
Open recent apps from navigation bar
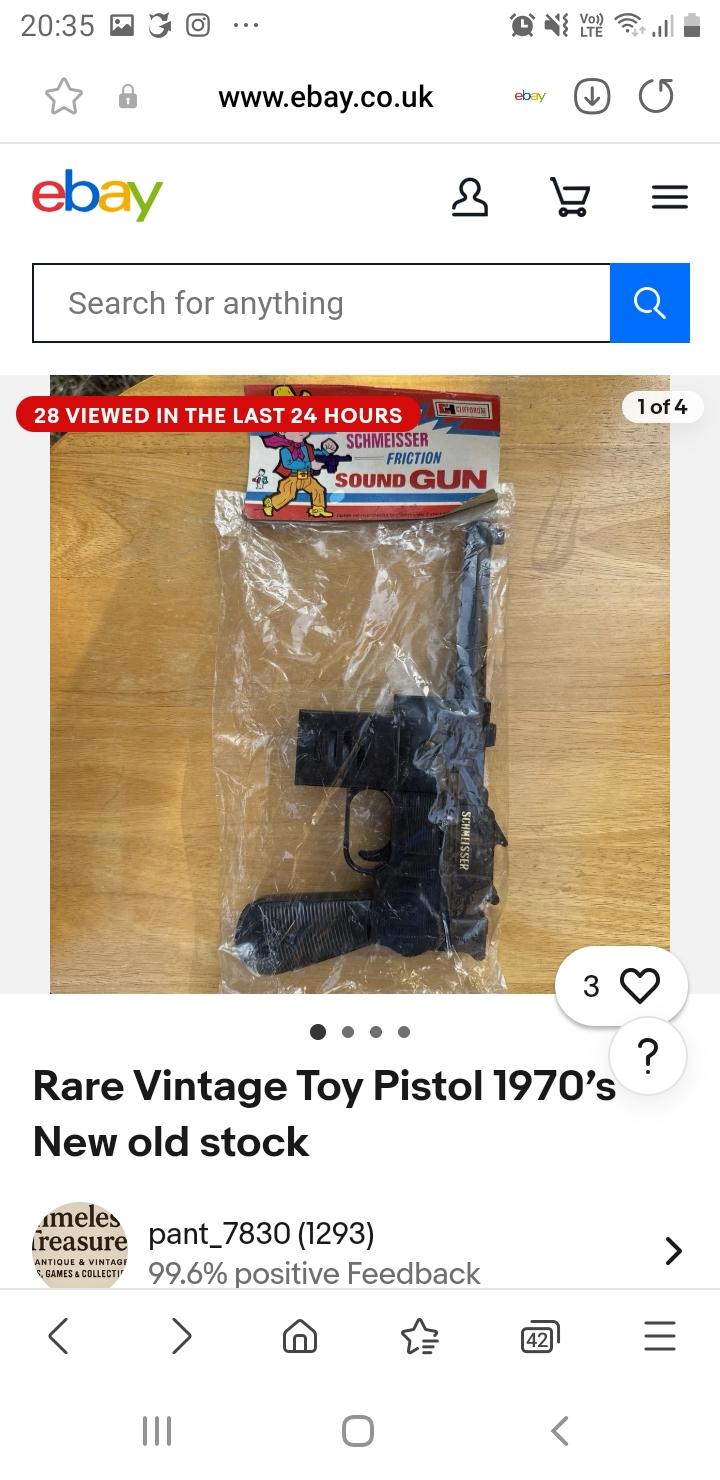click(x=157, y=1431)
